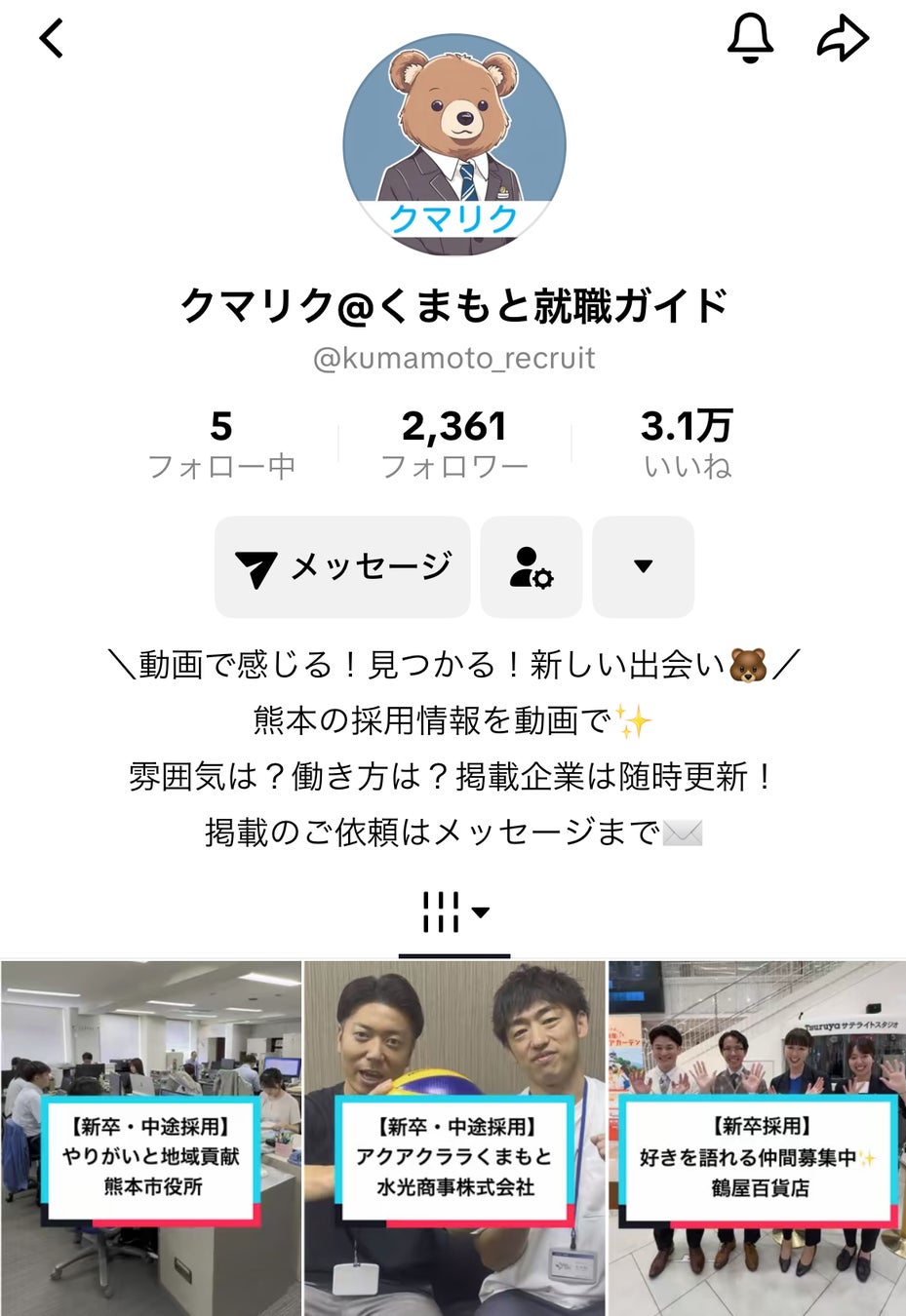906x1316 pixels.
Task: Watch the 鶴屋百貨店 video
Action: click(758, 1138)
